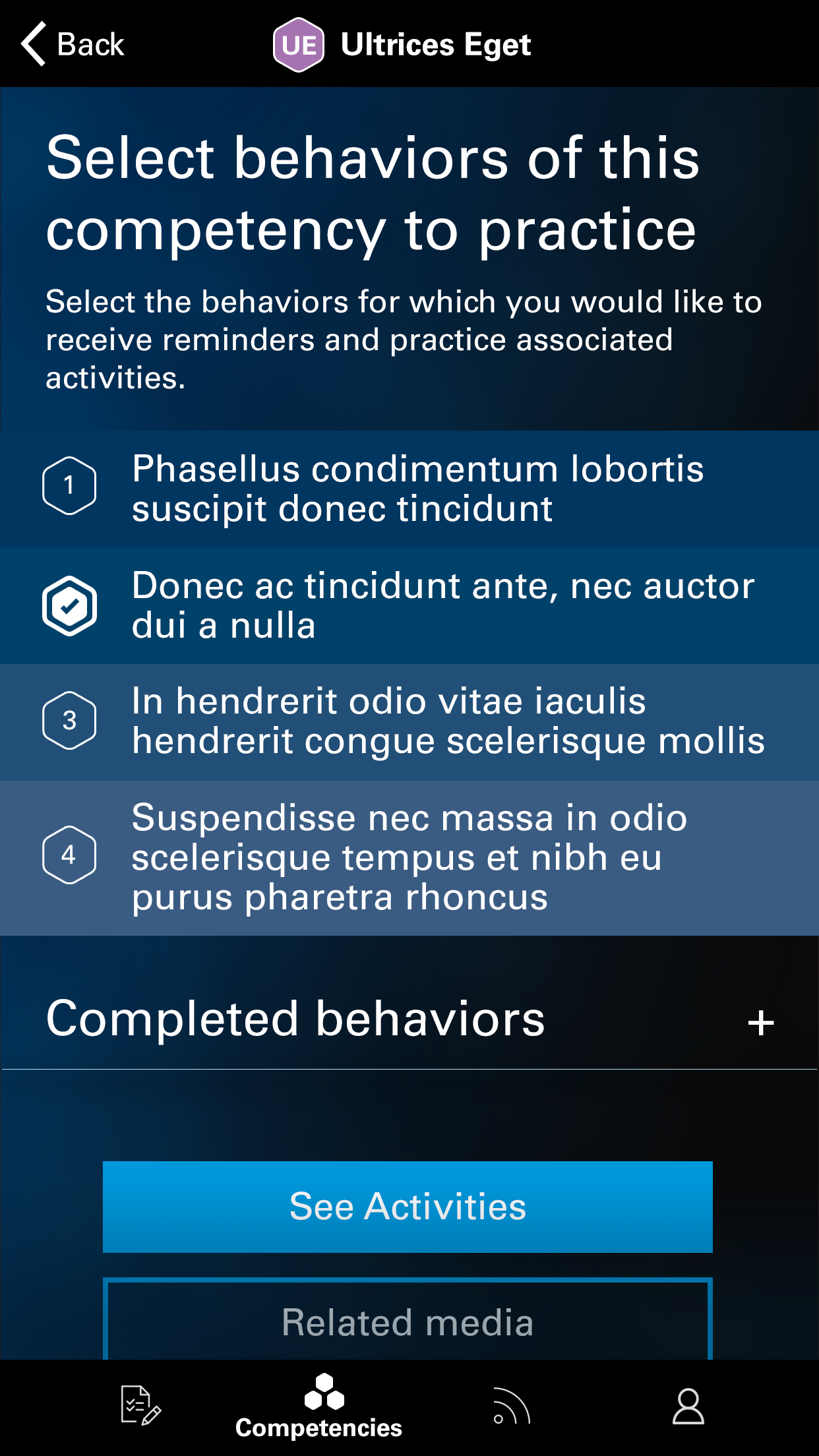
Task: Uncheck Donec ac tincidunt ante behavior
Action: (x=69, y=605)
